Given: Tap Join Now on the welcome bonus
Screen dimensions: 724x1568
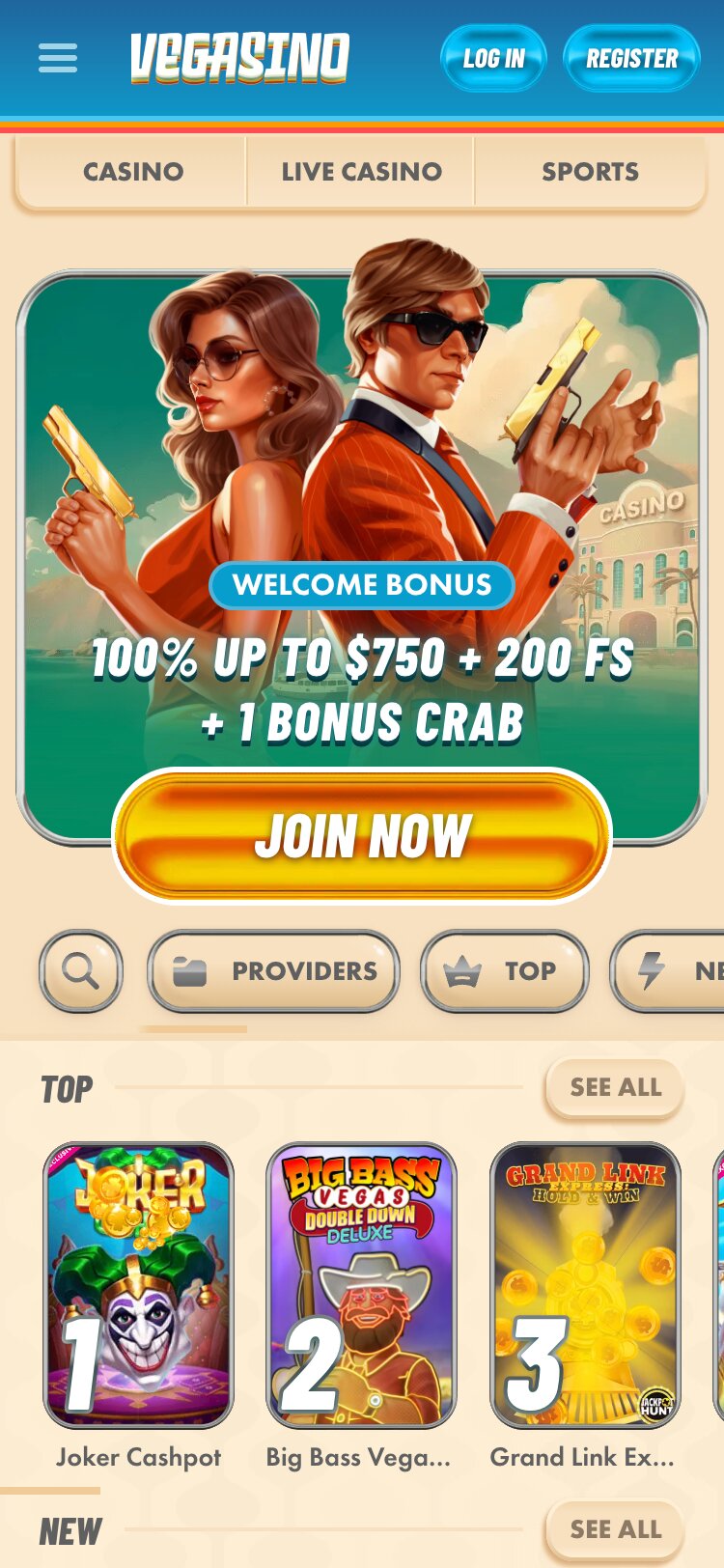Looking at the screenshot, I should pos(362,836).
